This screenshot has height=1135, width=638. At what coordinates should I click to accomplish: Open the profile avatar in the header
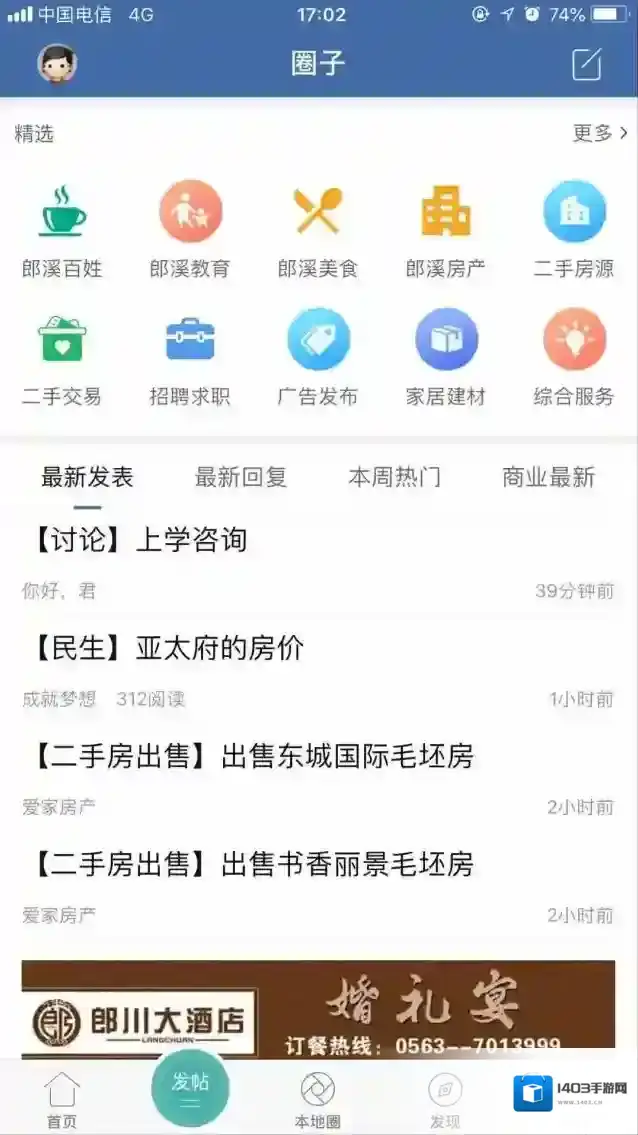coord(57,64)
